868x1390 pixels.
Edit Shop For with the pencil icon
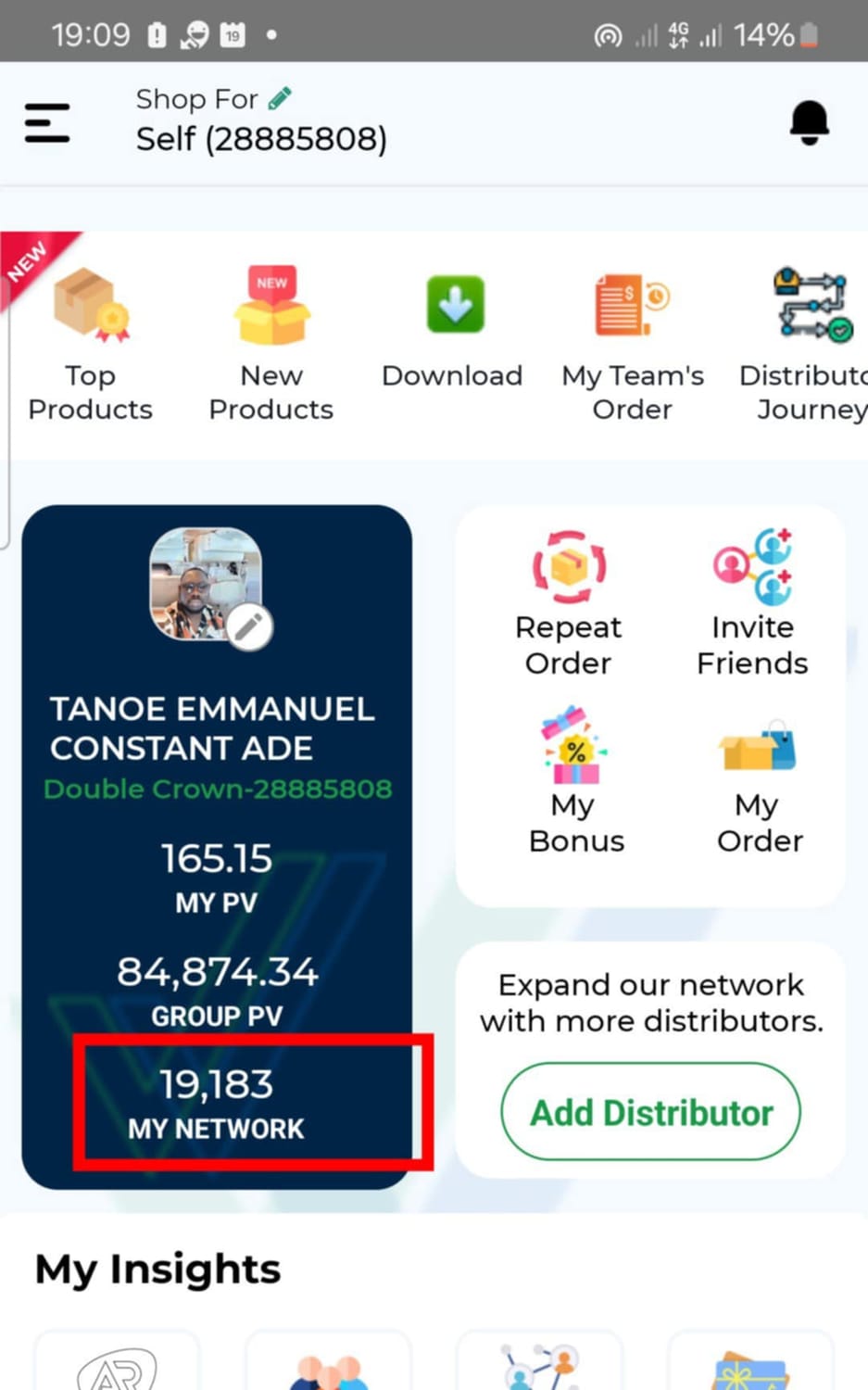(x=280, y=97)
